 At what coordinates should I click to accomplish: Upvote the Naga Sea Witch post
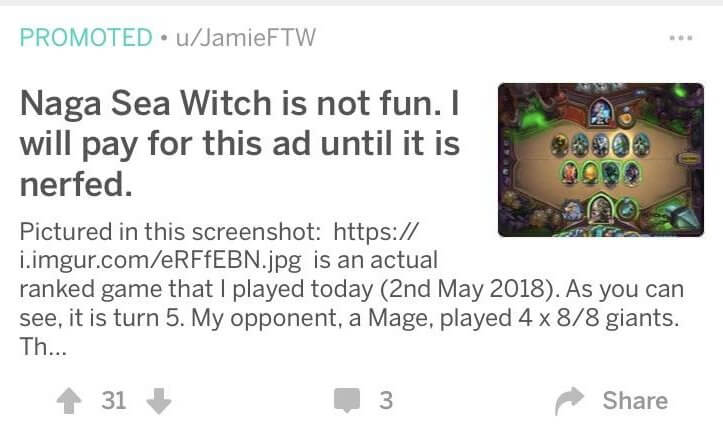tap(71, 401)
